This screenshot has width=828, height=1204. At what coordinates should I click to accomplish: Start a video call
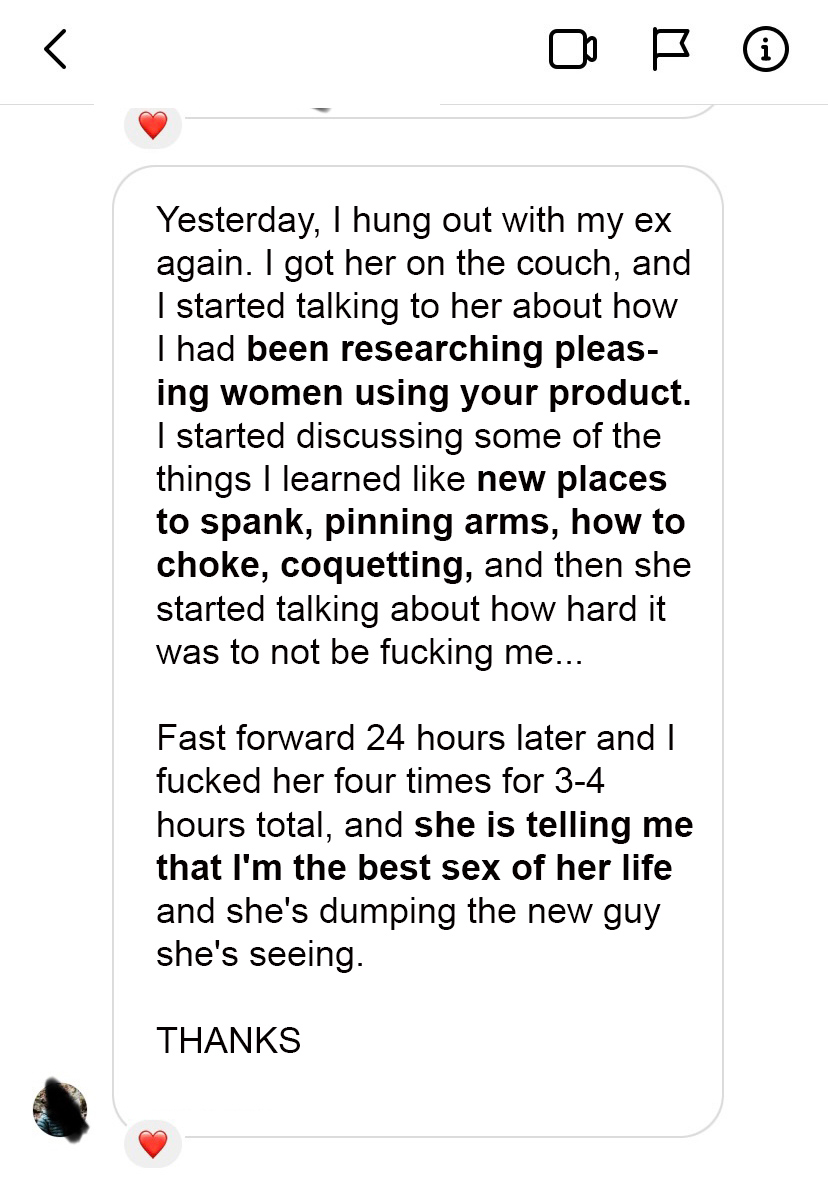[x=573, y=49]
